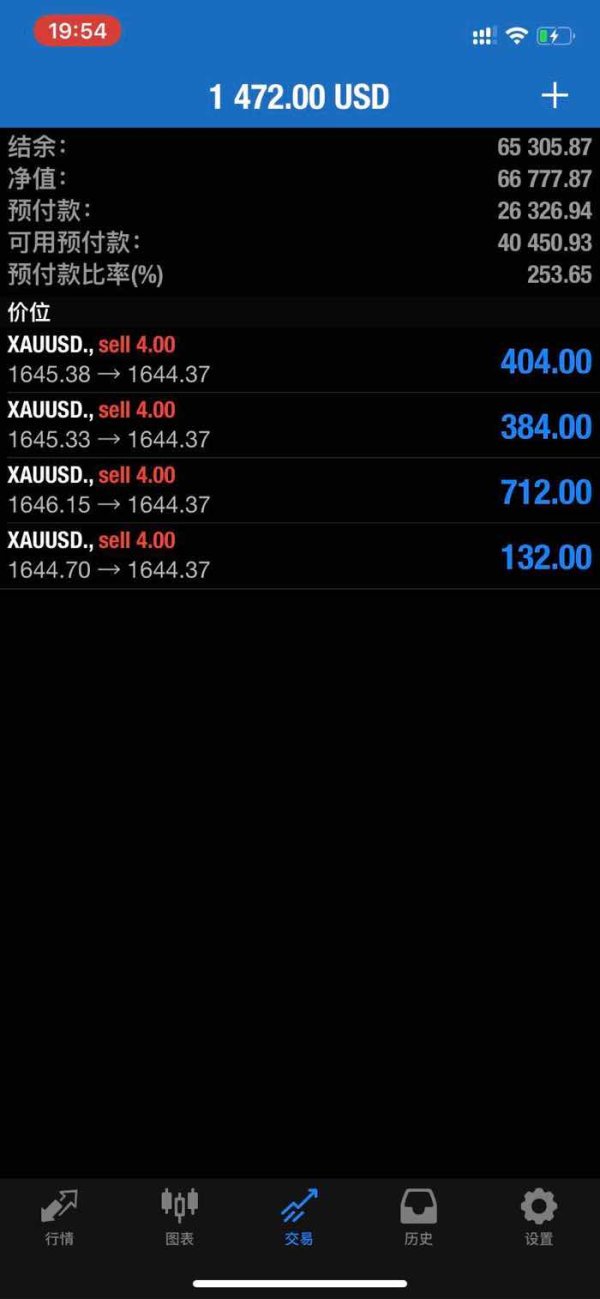Open the XAUUSD position with 384.00 profit
This screenshot has width=600, height=1299.
pyautogui.click(x=300, y=426)
